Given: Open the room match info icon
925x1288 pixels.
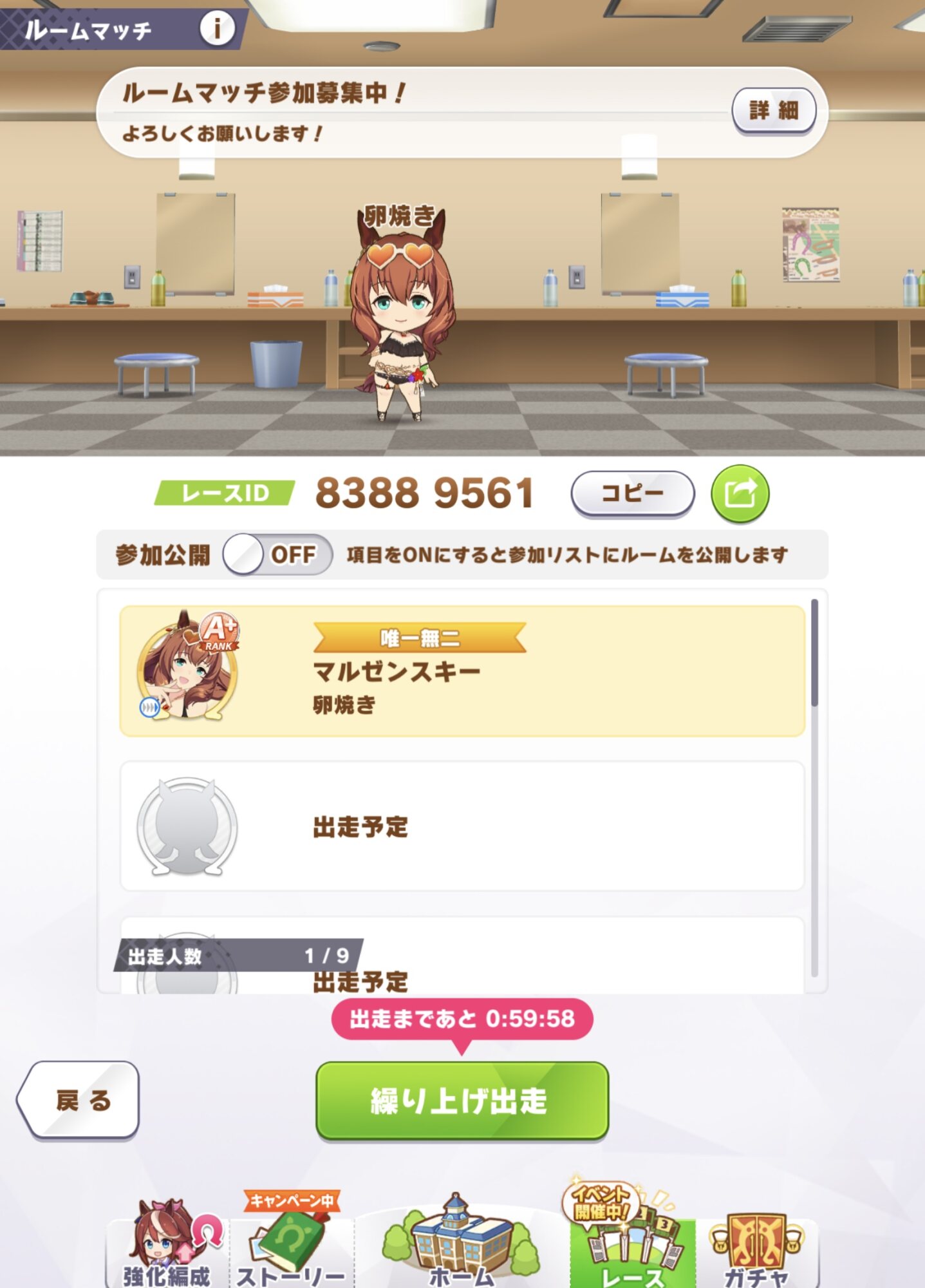Looking at the screenshot, I should pos(216,29).
